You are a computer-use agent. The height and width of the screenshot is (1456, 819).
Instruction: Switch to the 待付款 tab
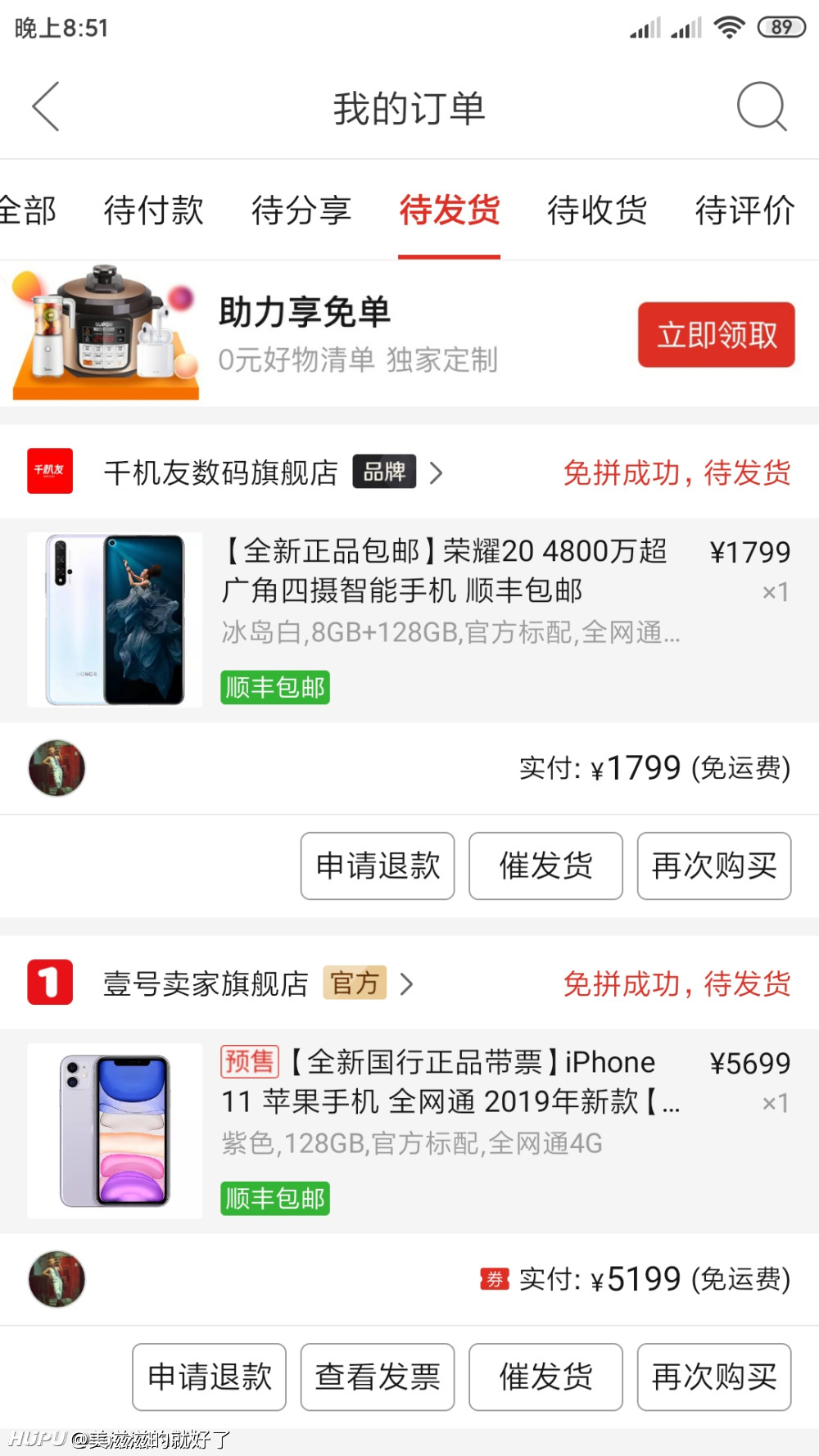pos(153,210)
